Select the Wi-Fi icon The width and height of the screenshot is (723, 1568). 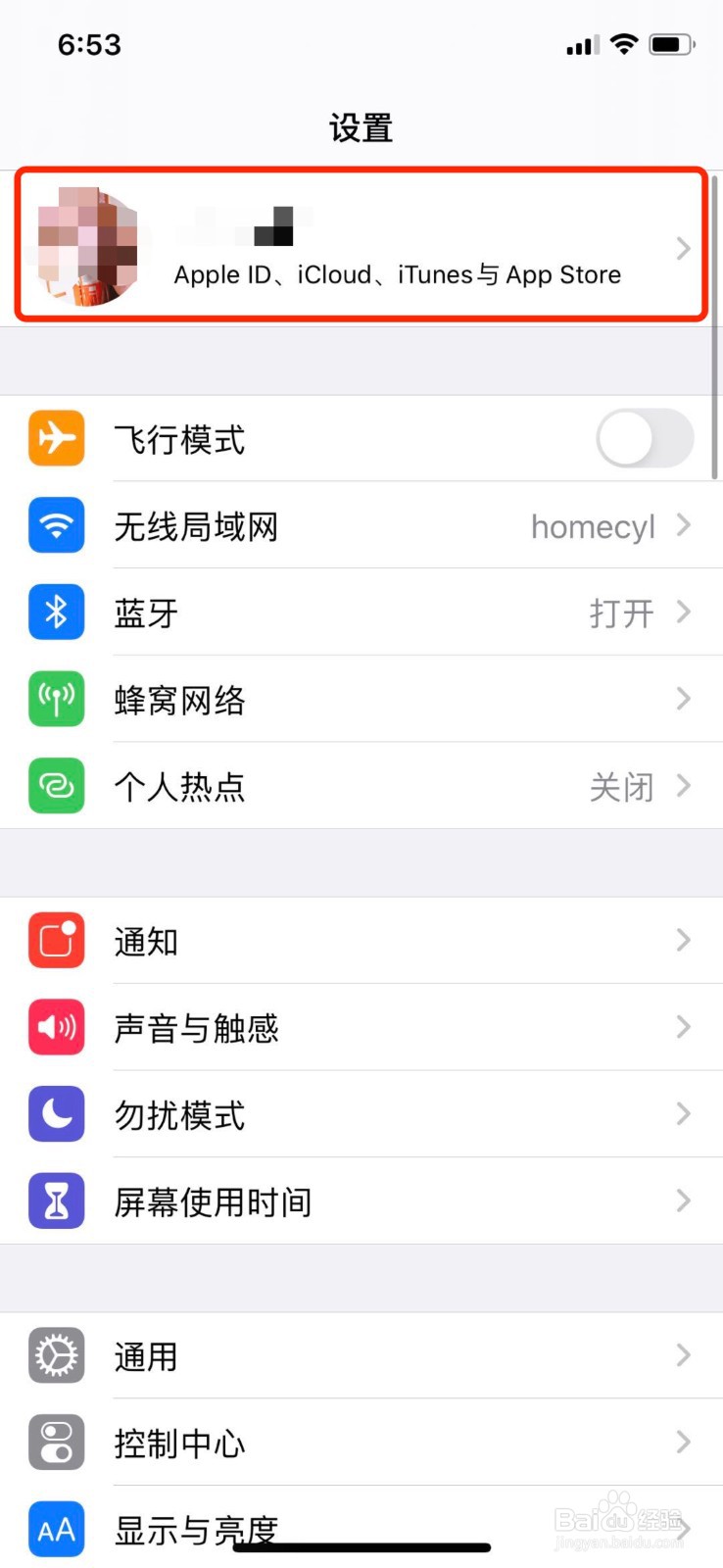point(56,525)
